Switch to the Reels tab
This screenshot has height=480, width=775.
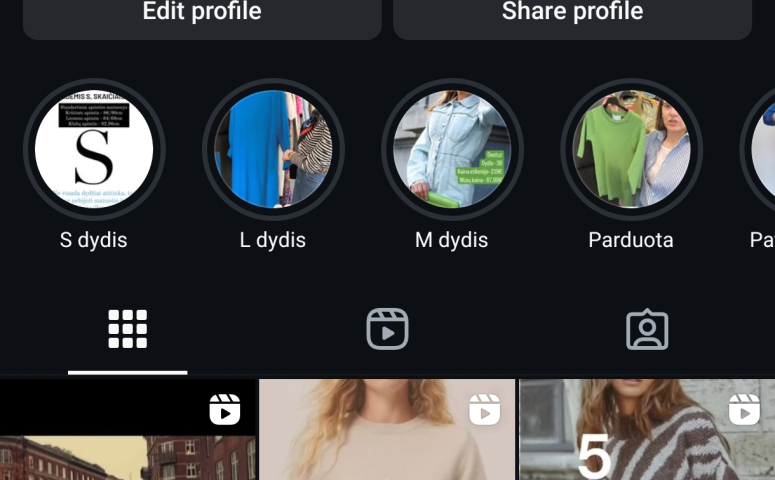[x=387, y=329]
